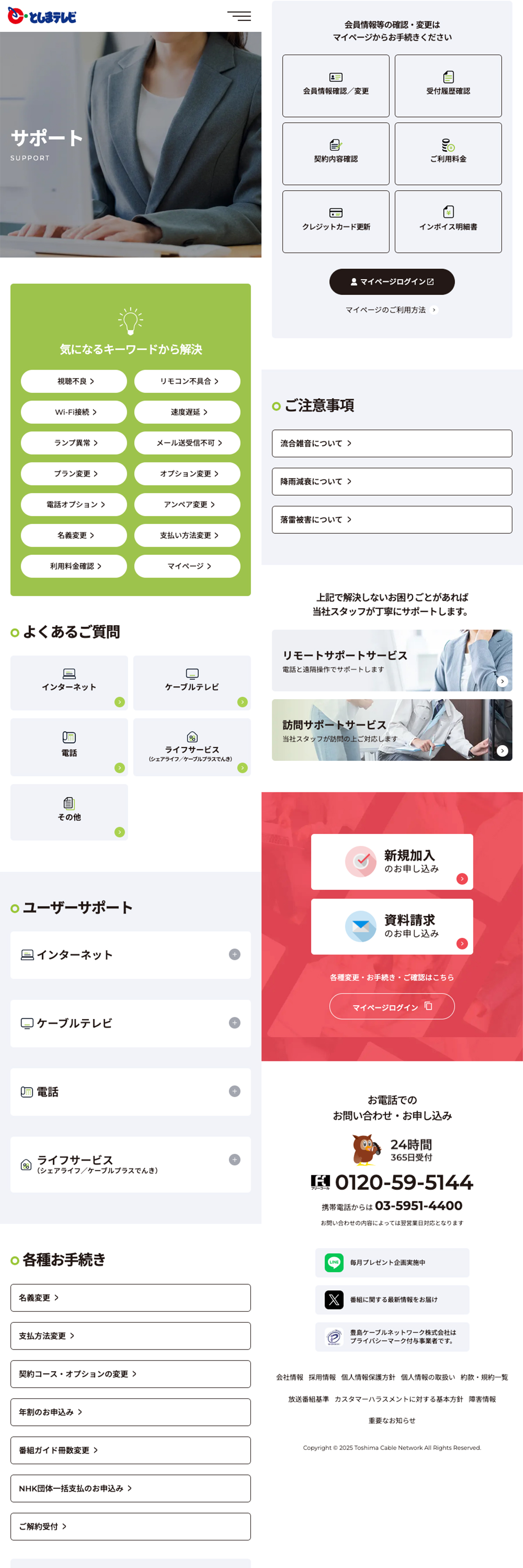The width and height of the screenshot is (523, 1568).
Task: Open the リモートサポートサービス banner
Action: click(391, 660)
